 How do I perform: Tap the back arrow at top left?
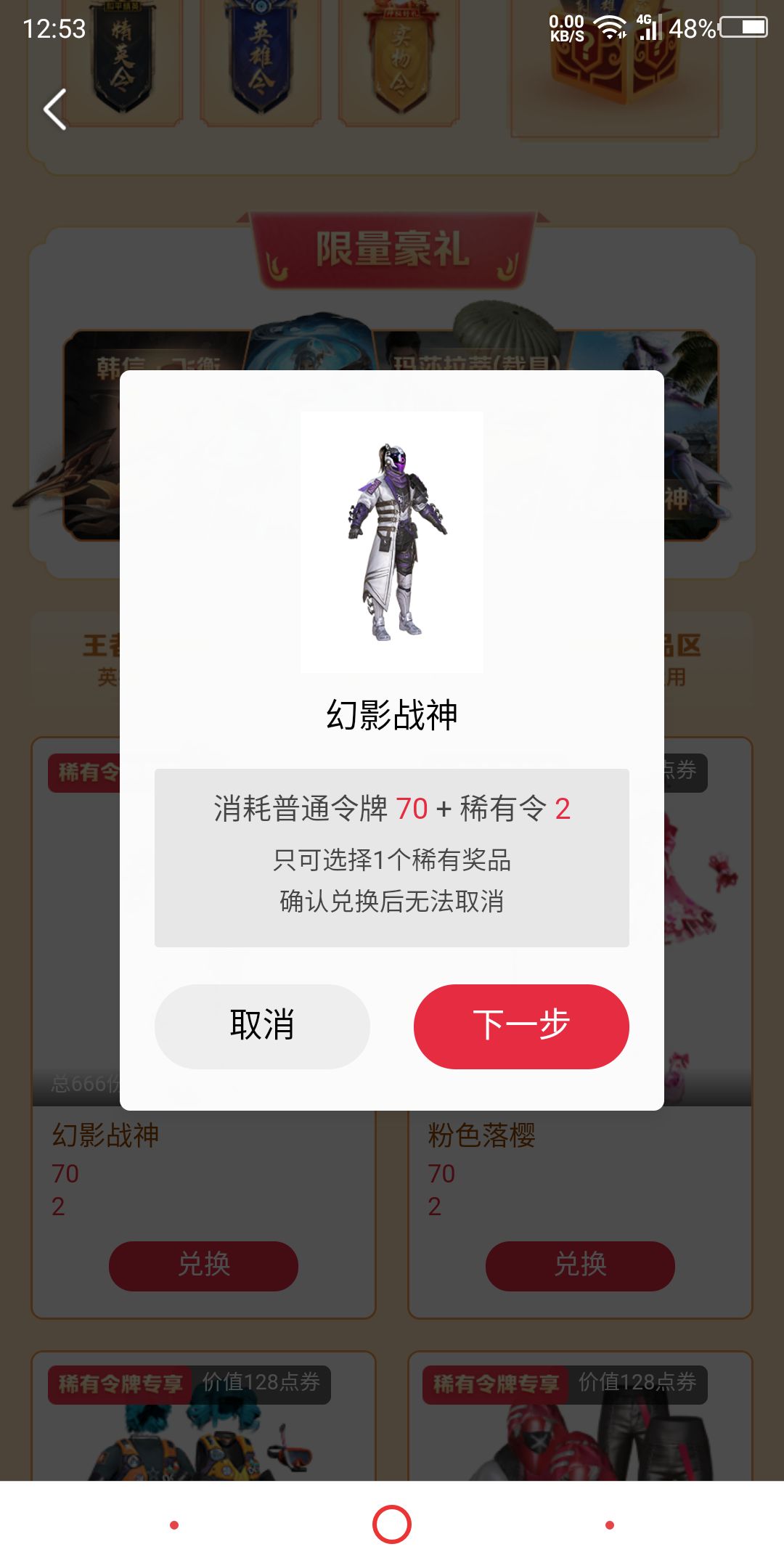point(53,109)
